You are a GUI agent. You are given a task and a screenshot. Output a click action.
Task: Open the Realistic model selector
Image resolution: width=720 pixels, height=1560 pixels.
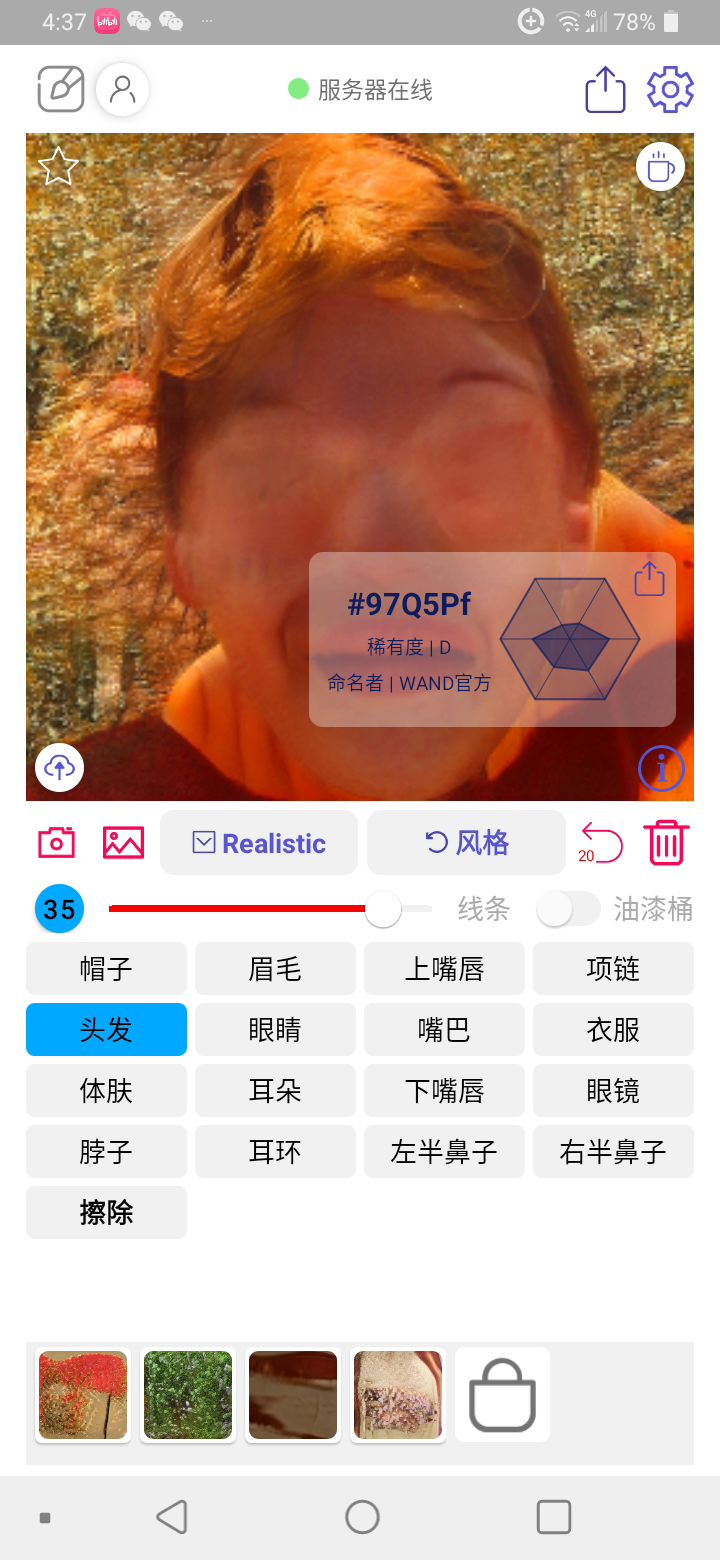click(x=259, y=843)
